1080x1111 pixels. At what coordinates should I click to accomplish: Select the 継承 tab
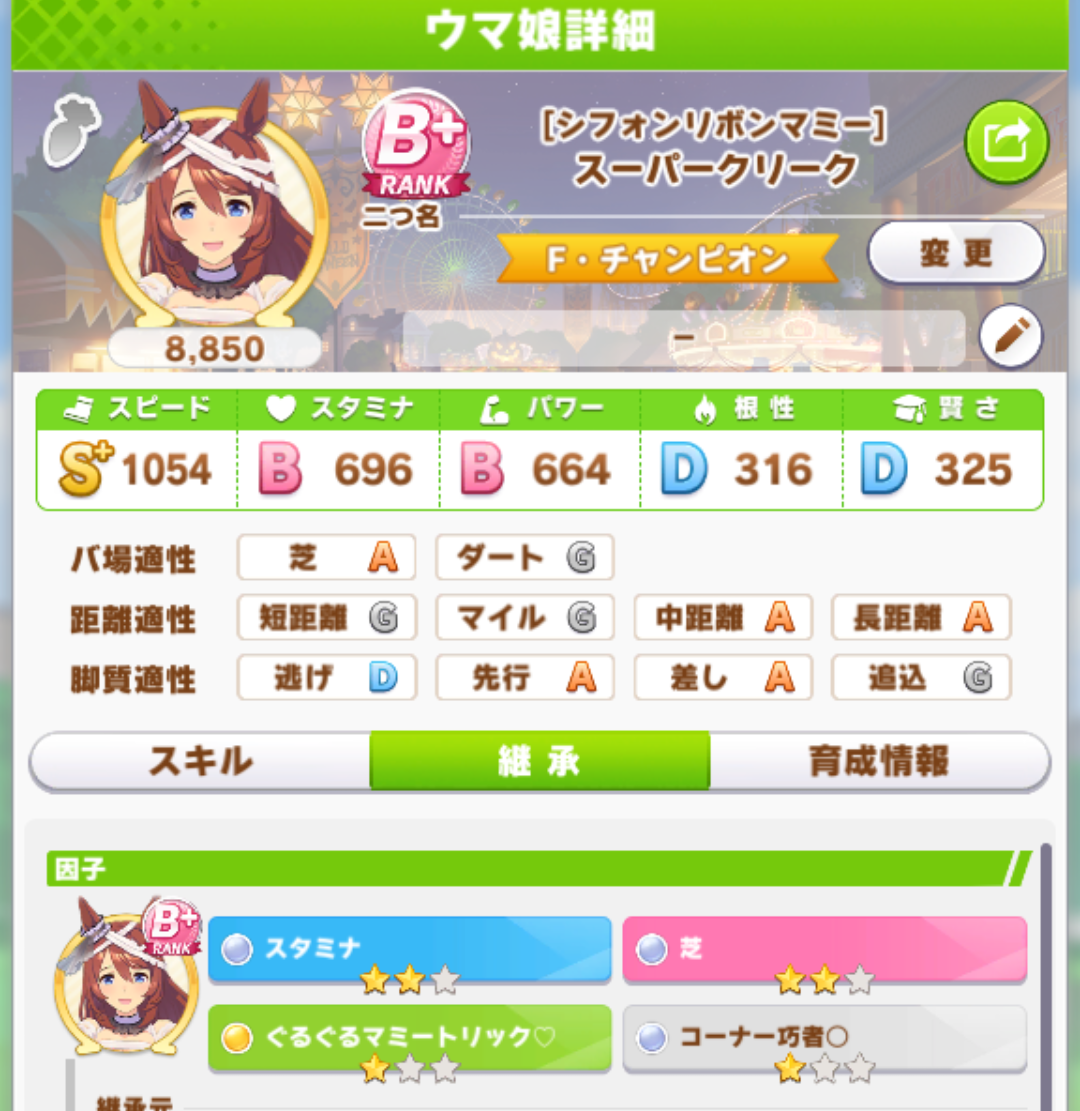(540, 762)
